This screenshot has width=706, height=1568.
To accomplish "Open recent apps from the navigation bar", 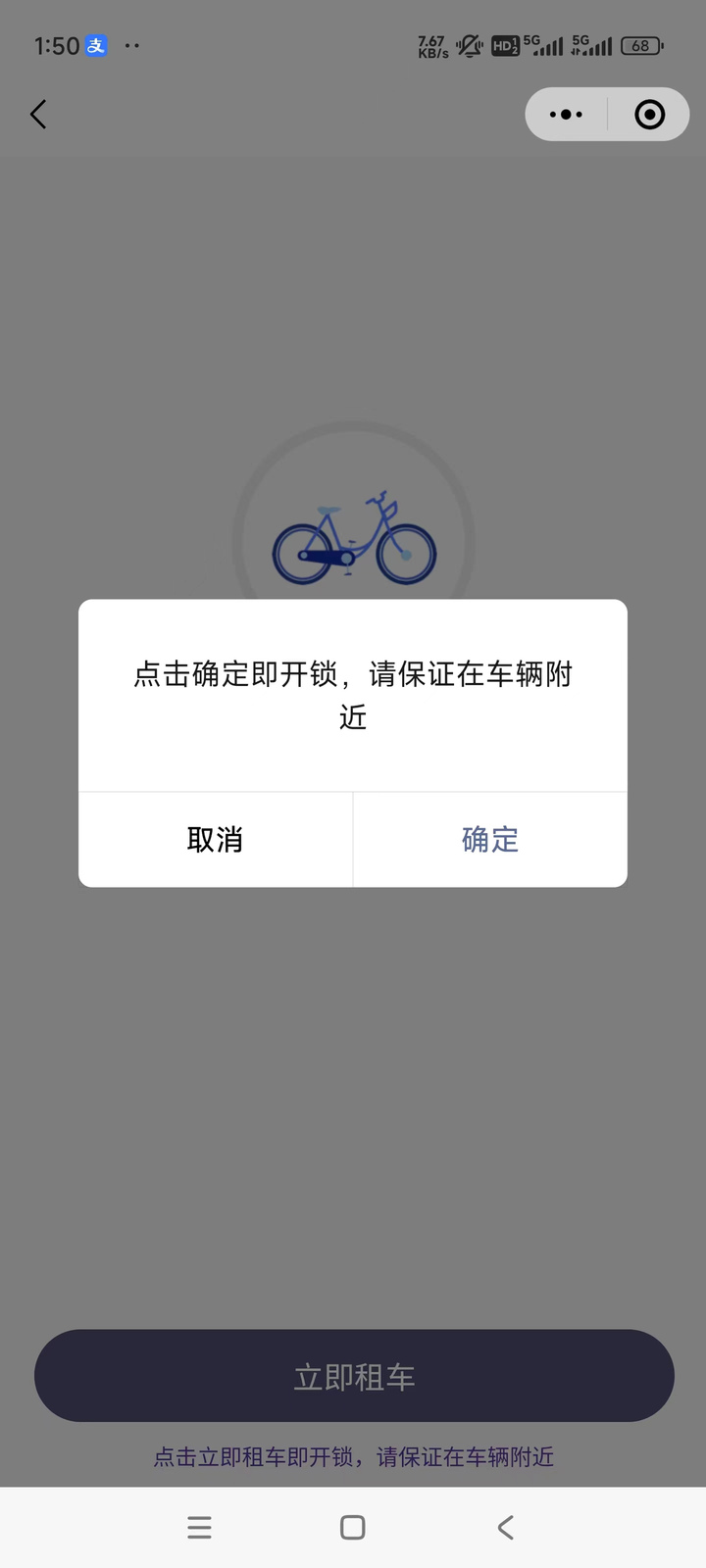I will [x=199, y=1527].
